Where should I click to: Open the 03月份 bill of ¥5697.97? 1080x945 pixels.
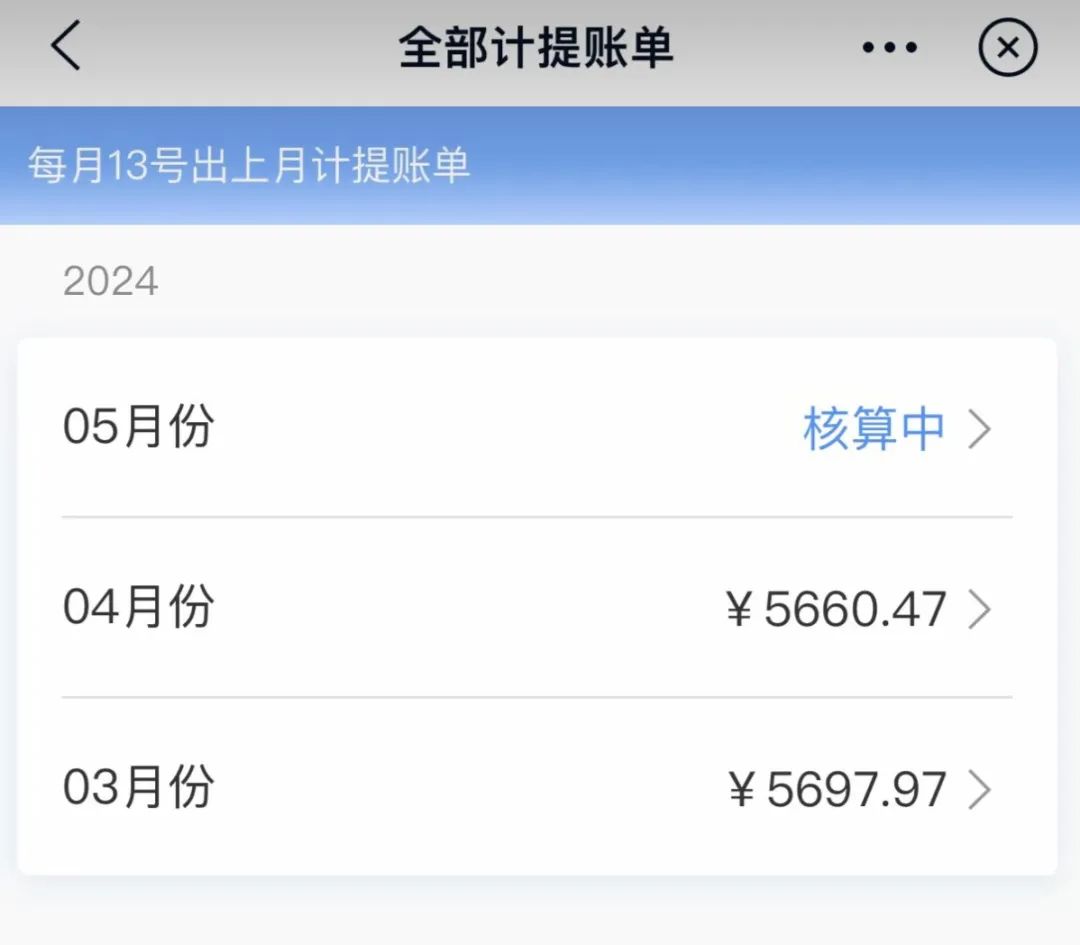pyautogui.click(x=537, y=789)
